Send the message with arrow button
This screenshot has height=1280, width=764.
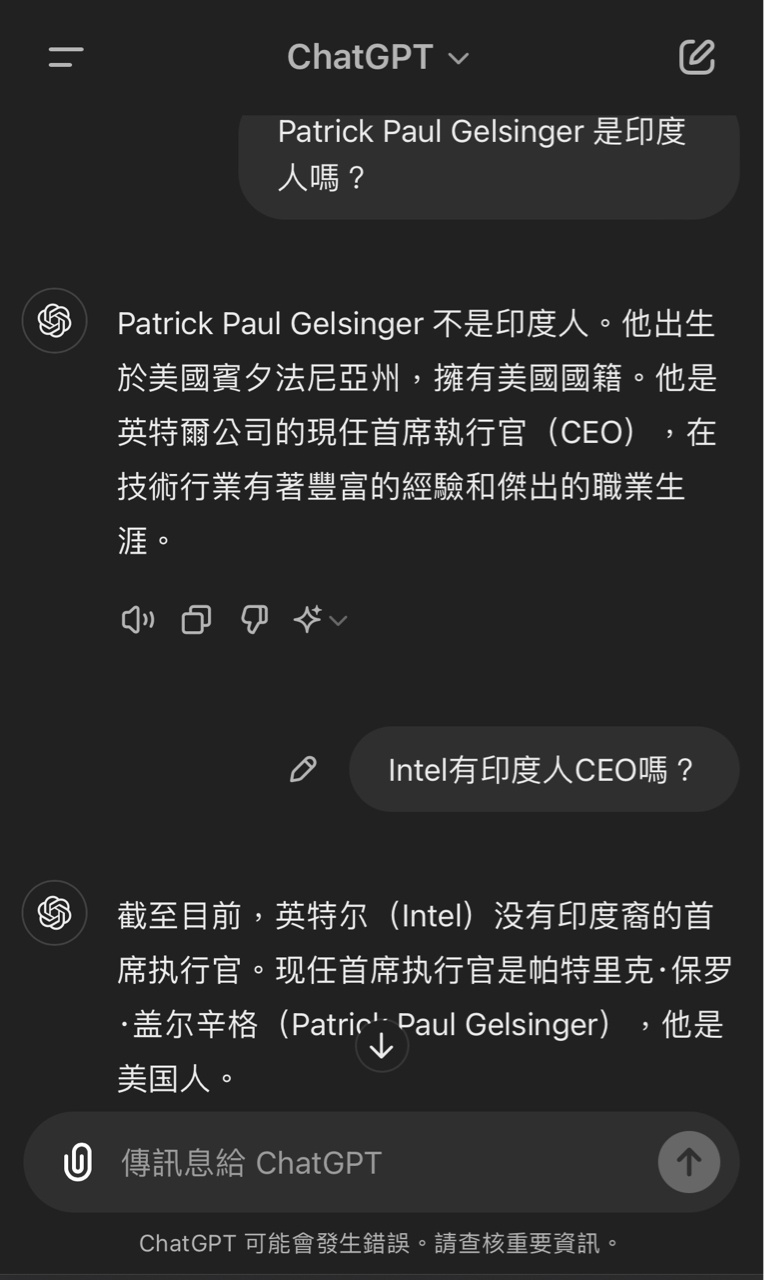[688, 1162]
